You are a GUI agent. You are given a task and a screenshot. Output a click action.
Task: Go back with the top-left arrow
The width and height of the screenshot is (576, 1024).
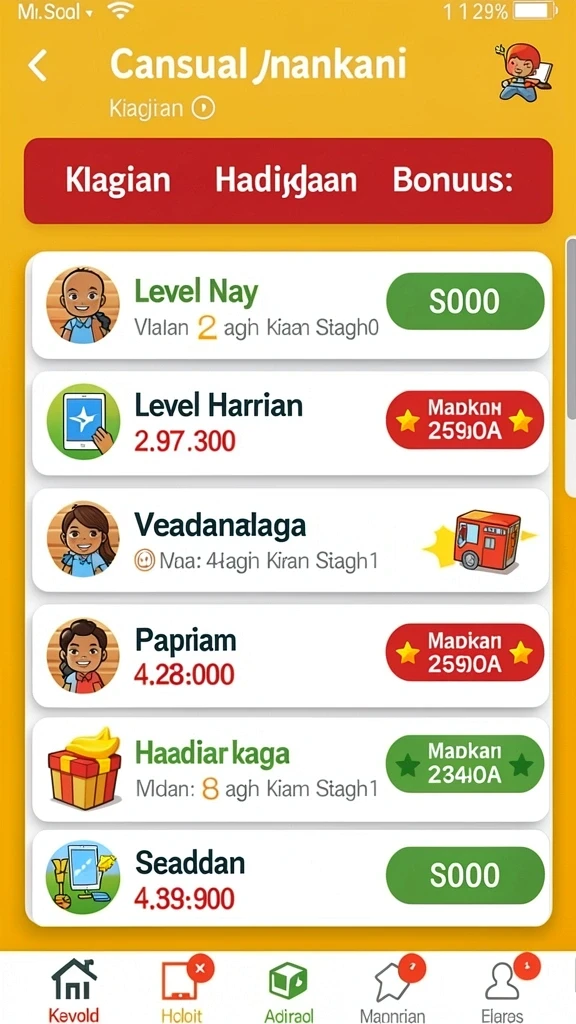click(x=37, y=66)
